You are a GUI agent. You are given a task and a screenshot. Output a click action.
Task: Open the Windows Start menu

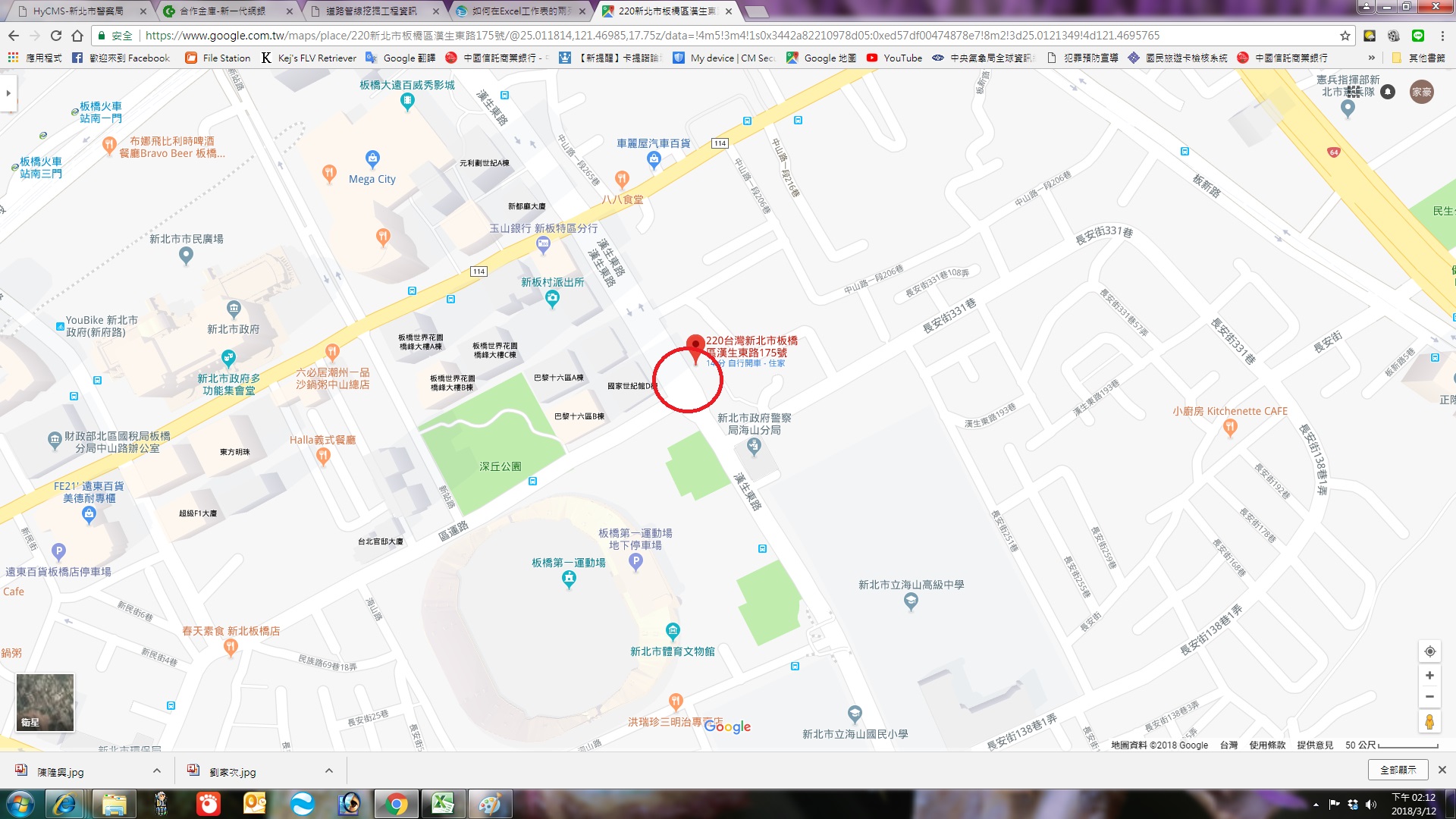pyautogui.click(x=20, y=804)
